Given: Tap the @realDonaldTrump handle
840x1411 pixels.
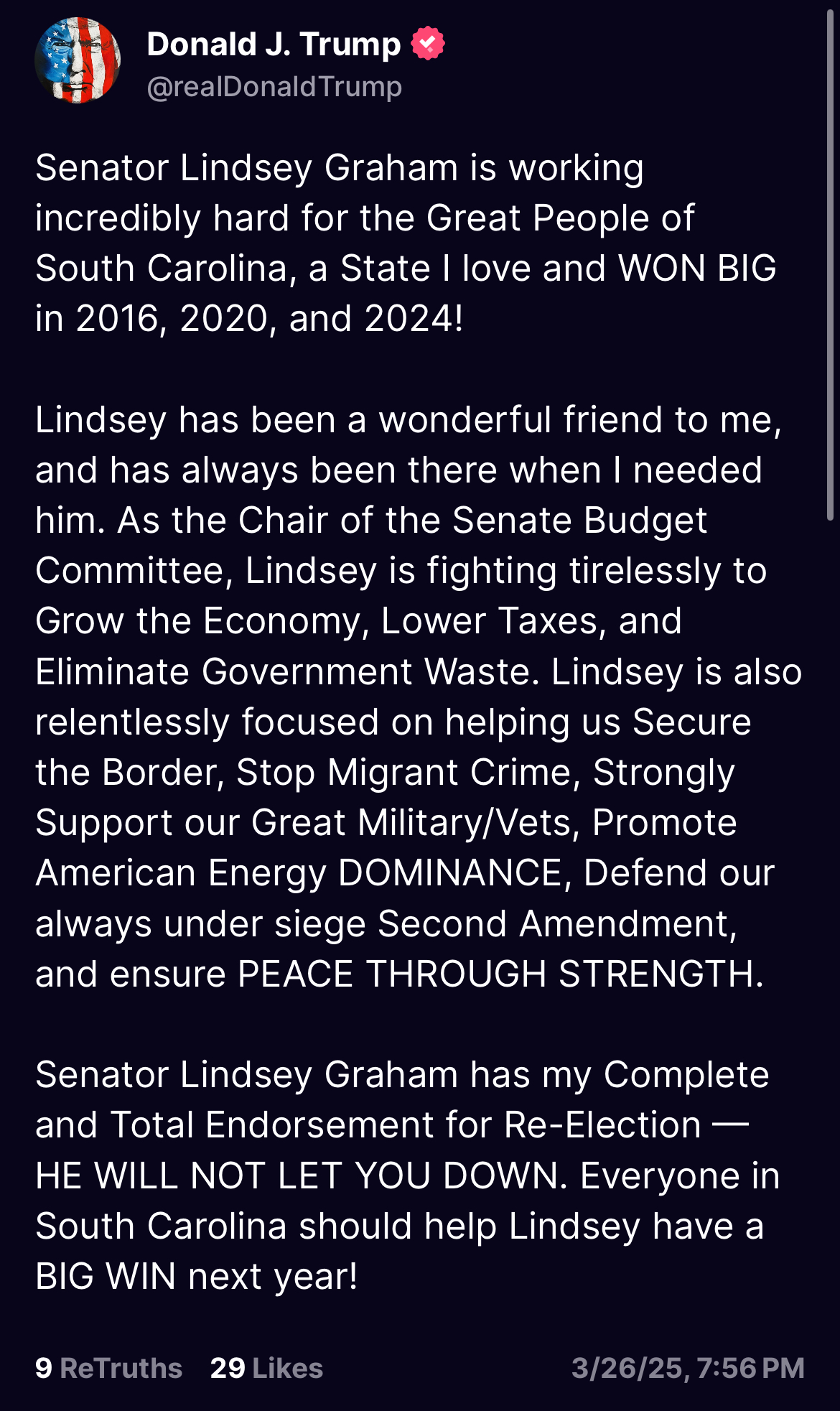Looking at the screenshot, I should click(x=274, y=87).
